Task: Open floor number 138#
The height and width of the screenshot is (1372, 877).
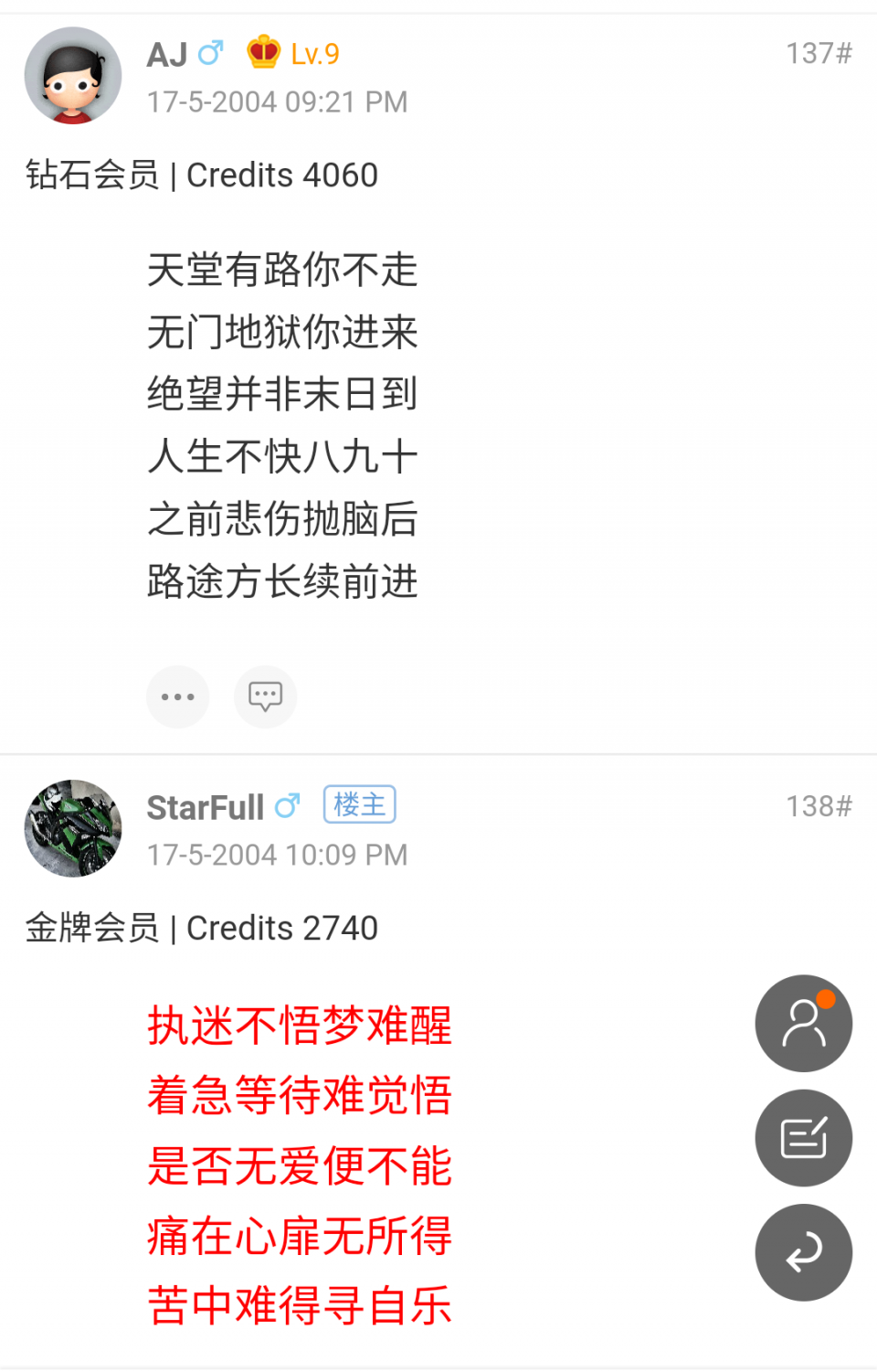Action: pos(819,806)
